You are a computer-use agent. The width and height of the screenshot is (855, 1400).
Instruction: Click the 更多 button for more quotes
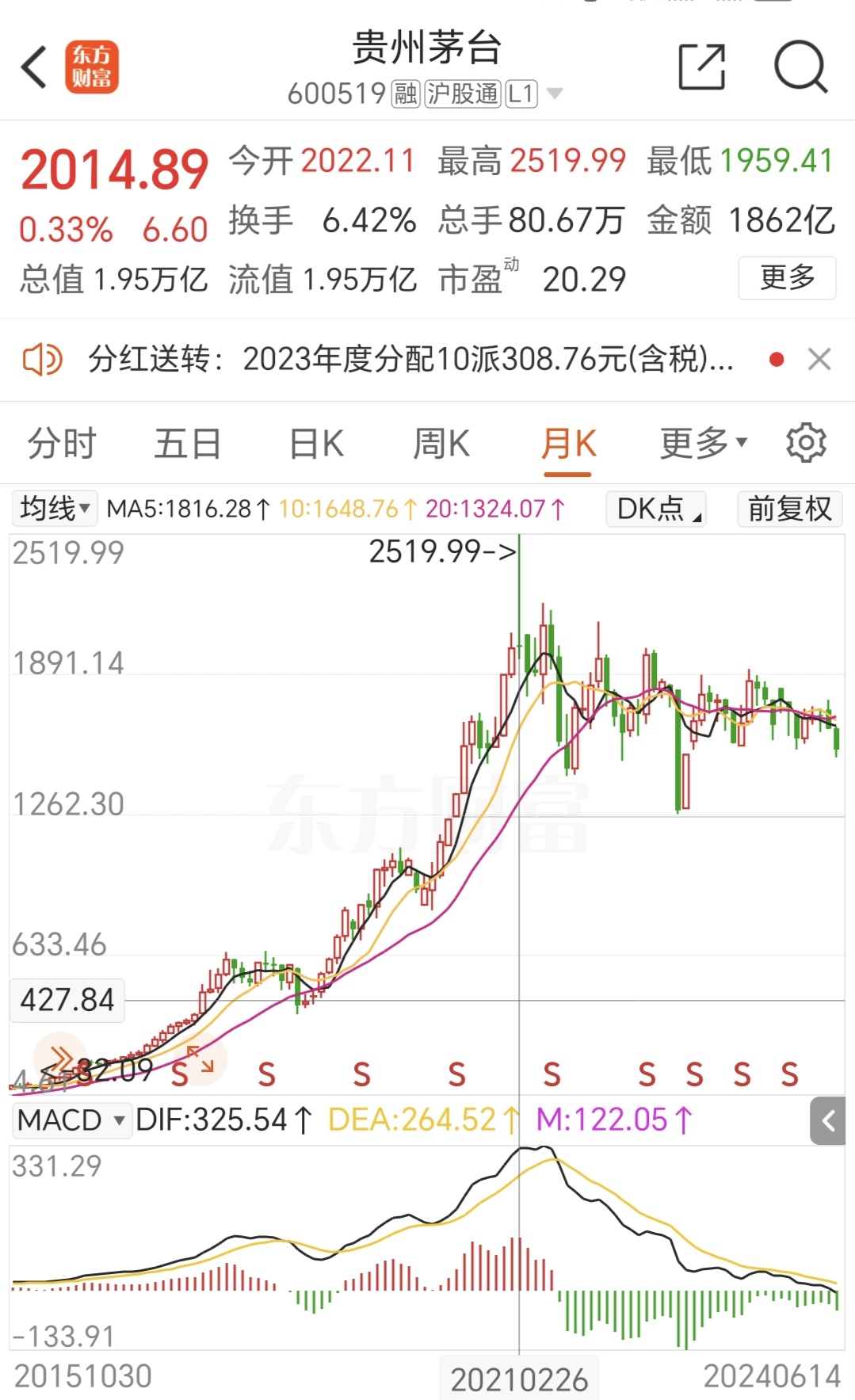tap(786, 278)
